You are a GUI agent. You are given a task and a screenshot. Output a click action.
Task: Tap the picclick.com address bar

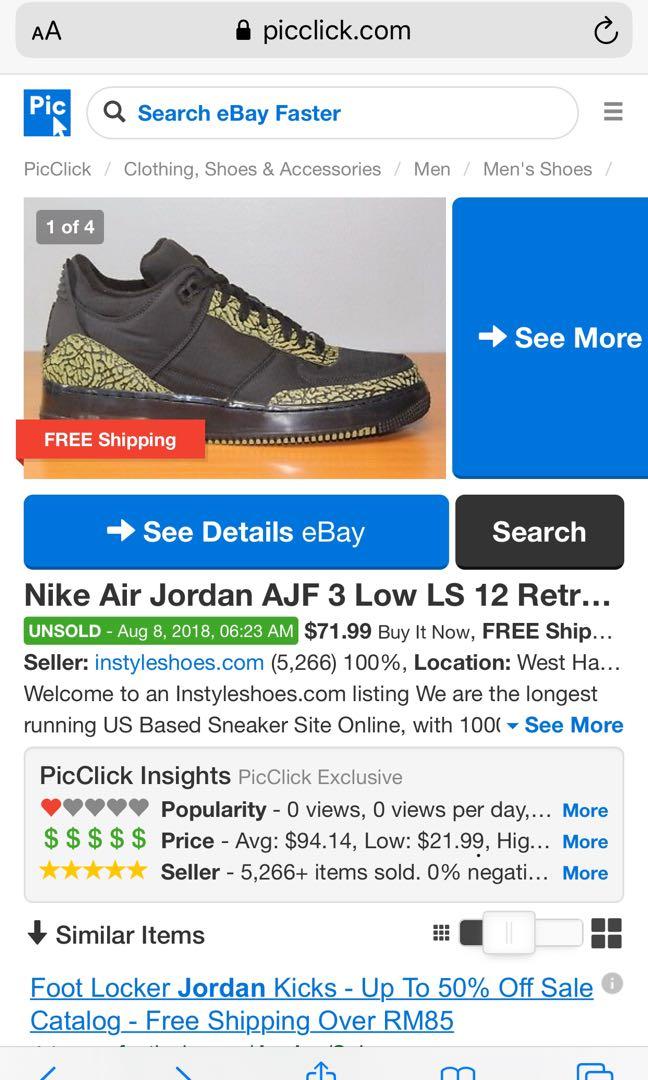coord(324,31)
